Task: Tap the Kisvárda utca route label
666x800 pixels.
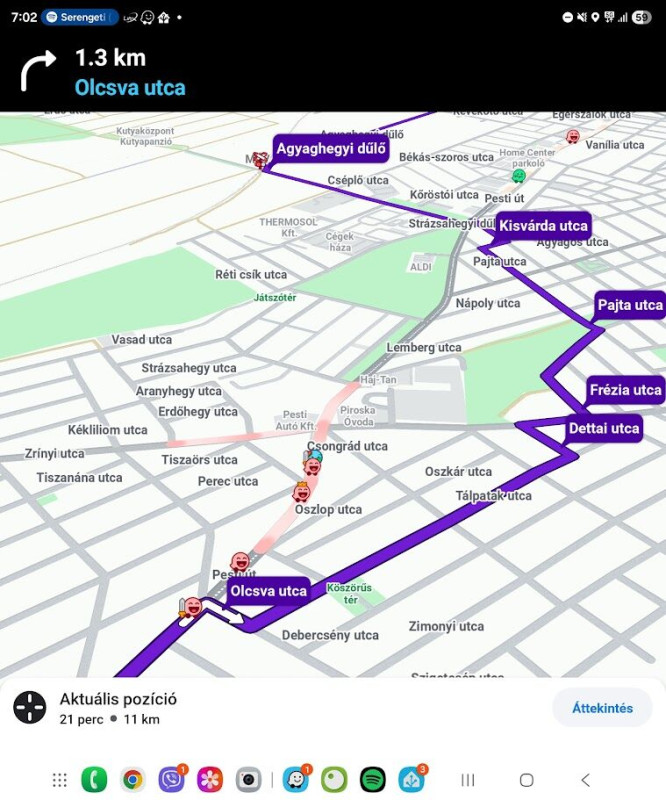Action: (543, 225)
